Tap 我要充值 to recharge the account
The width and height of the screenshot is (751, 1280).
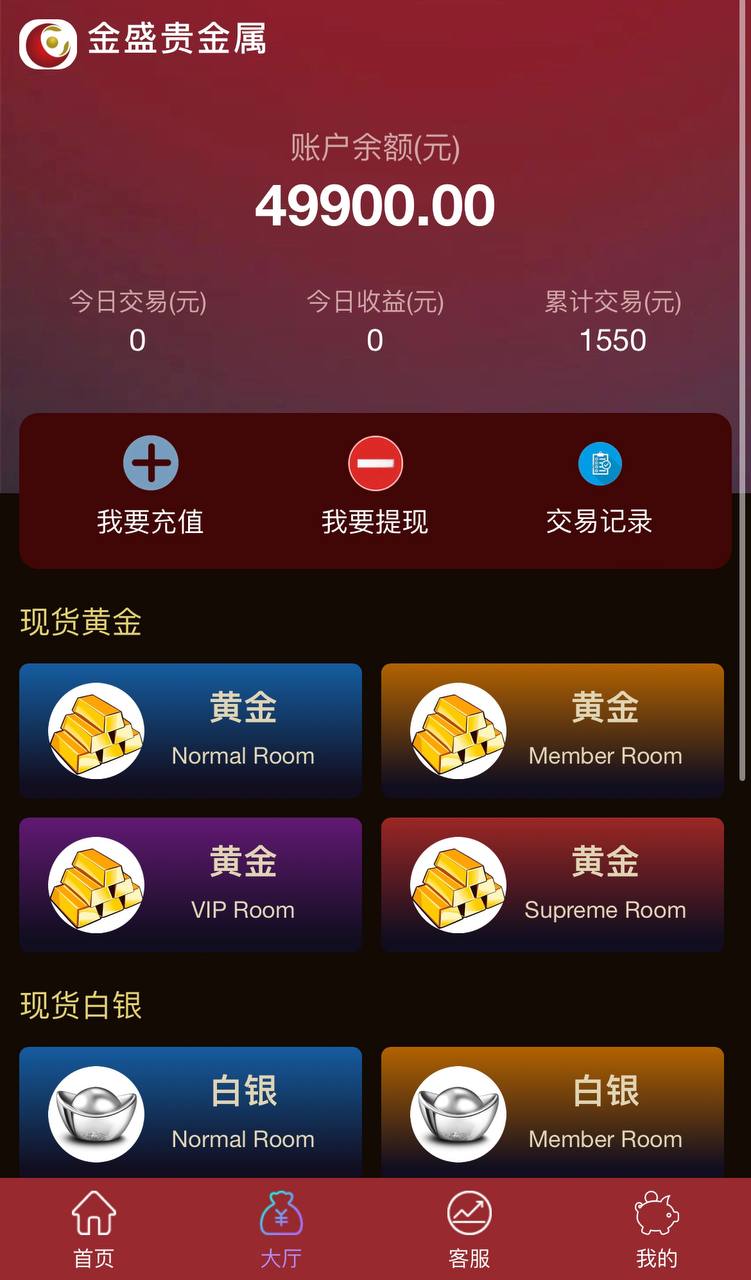point(150,487)
